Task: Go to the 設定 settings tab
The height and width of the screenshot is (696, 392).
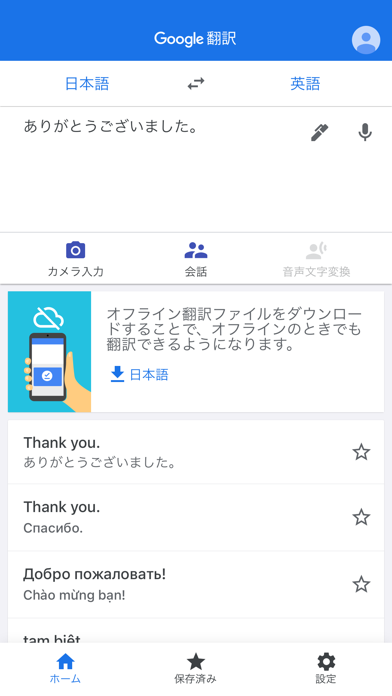Action: [326, 668]
